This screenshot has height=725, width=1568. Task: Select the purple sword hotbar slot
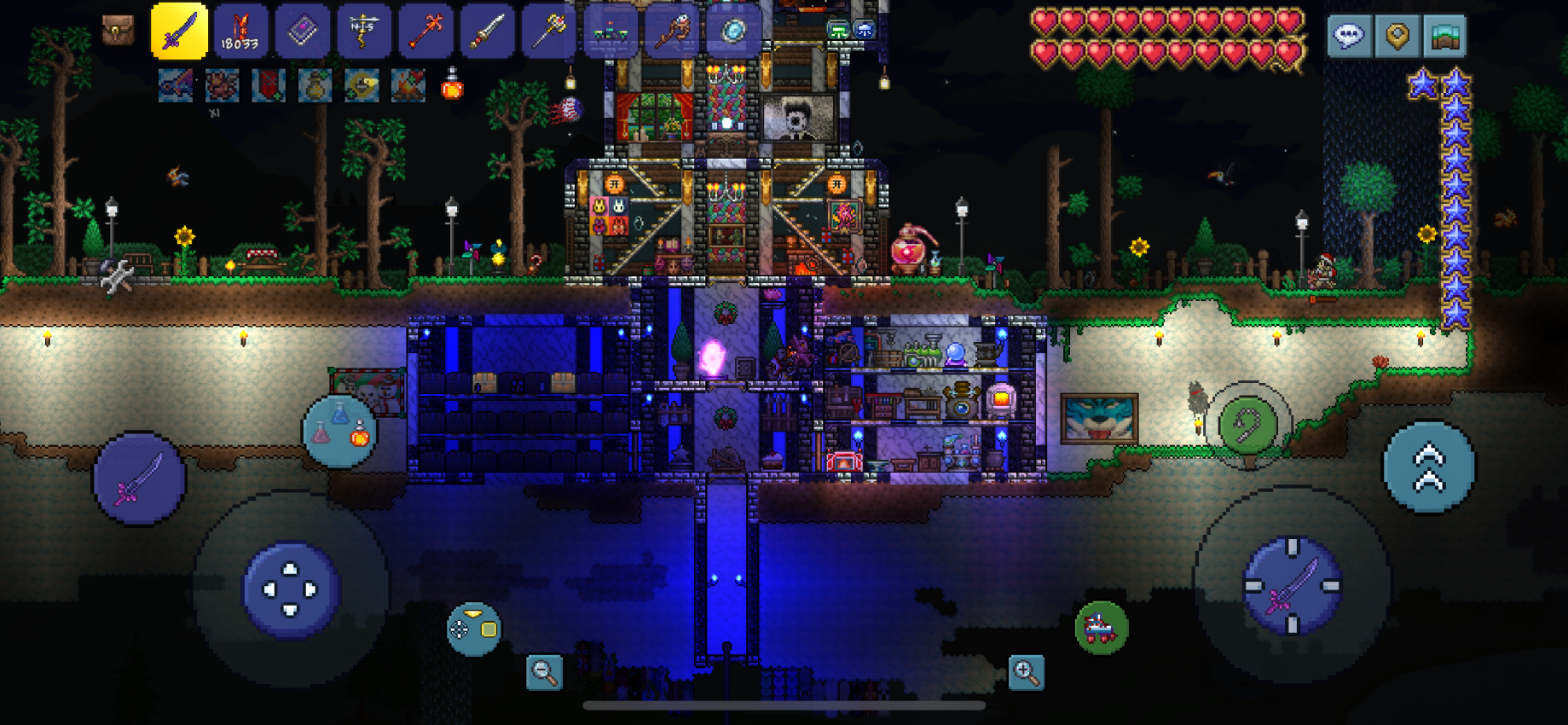179,31
